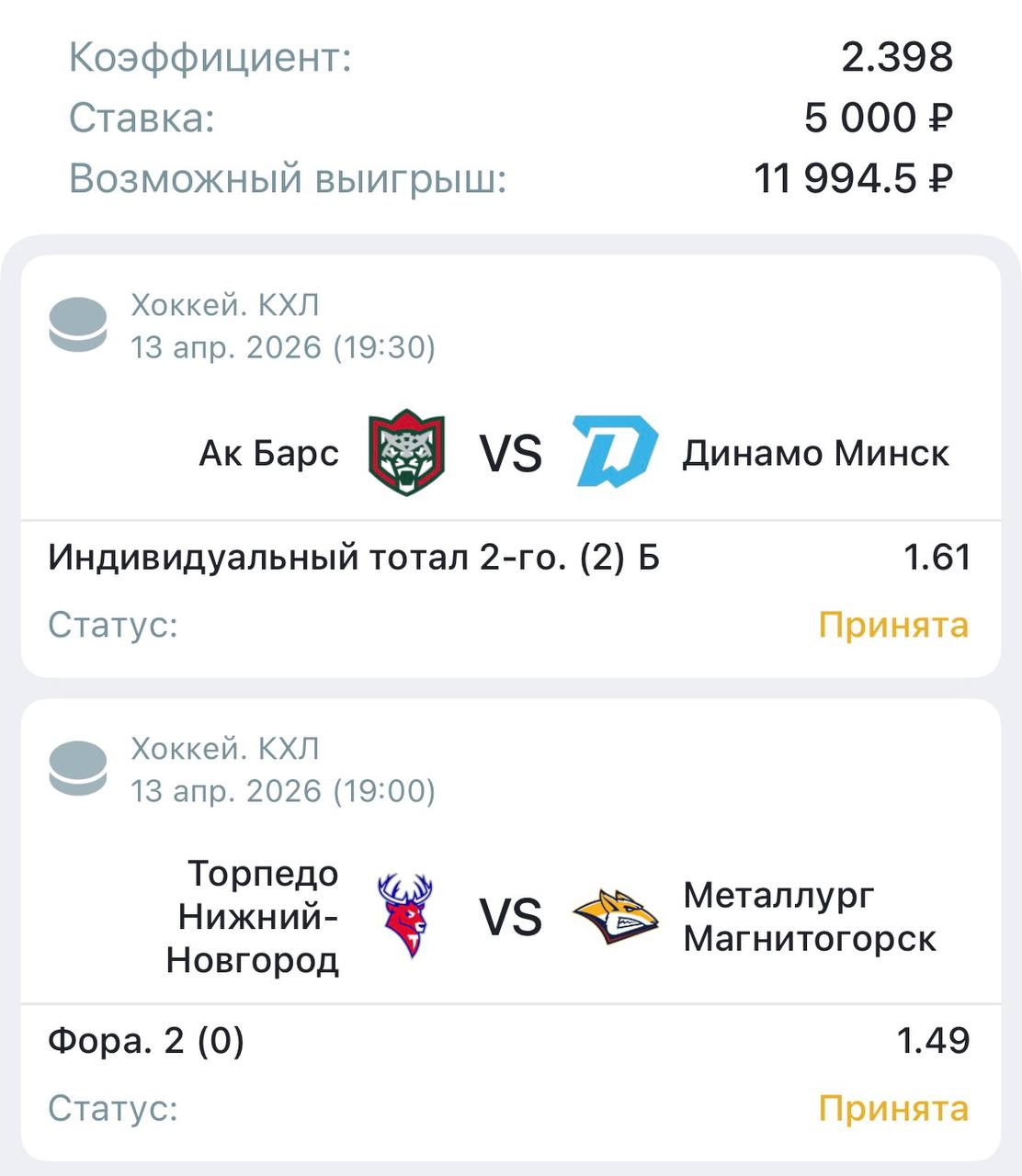Open the Торпедо vs Металлург Магнитогорск bet card
Viewport: 1022px width, 1176px height.
point(510,917)
